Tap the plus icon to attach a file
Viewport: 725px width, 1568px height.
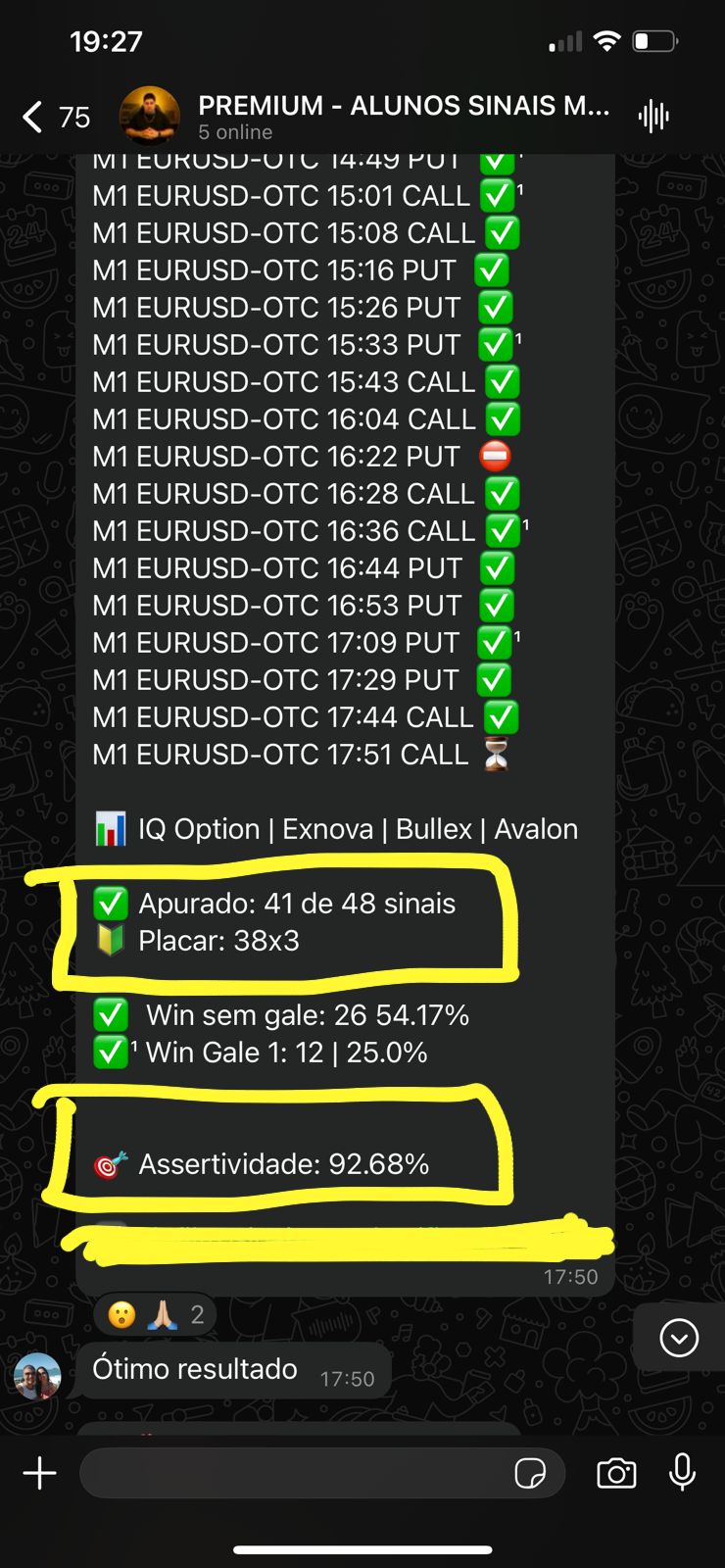[x=39, y=1472]
